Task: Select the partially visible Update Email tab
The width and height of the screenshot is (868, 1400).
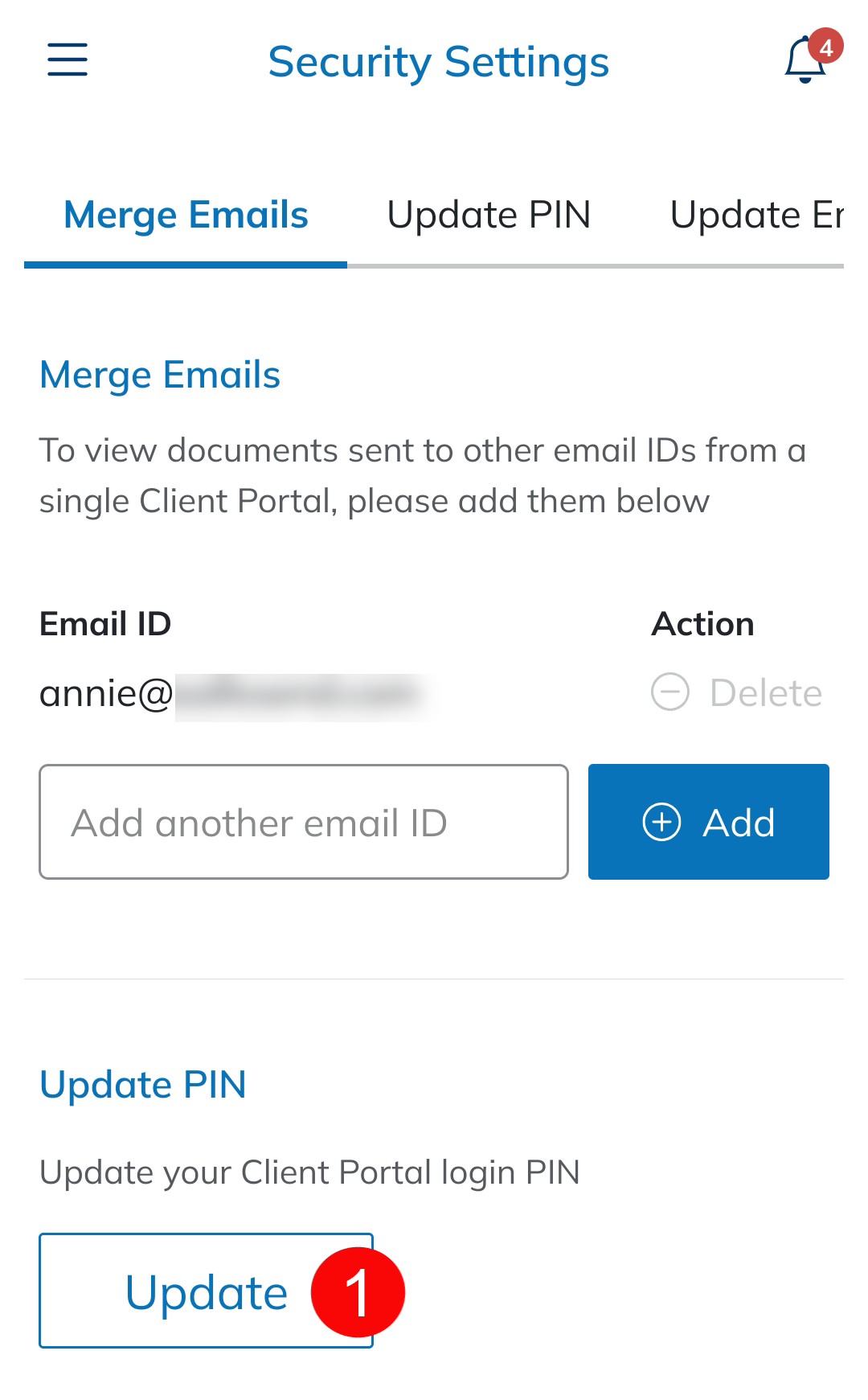Action: (755, 216)
